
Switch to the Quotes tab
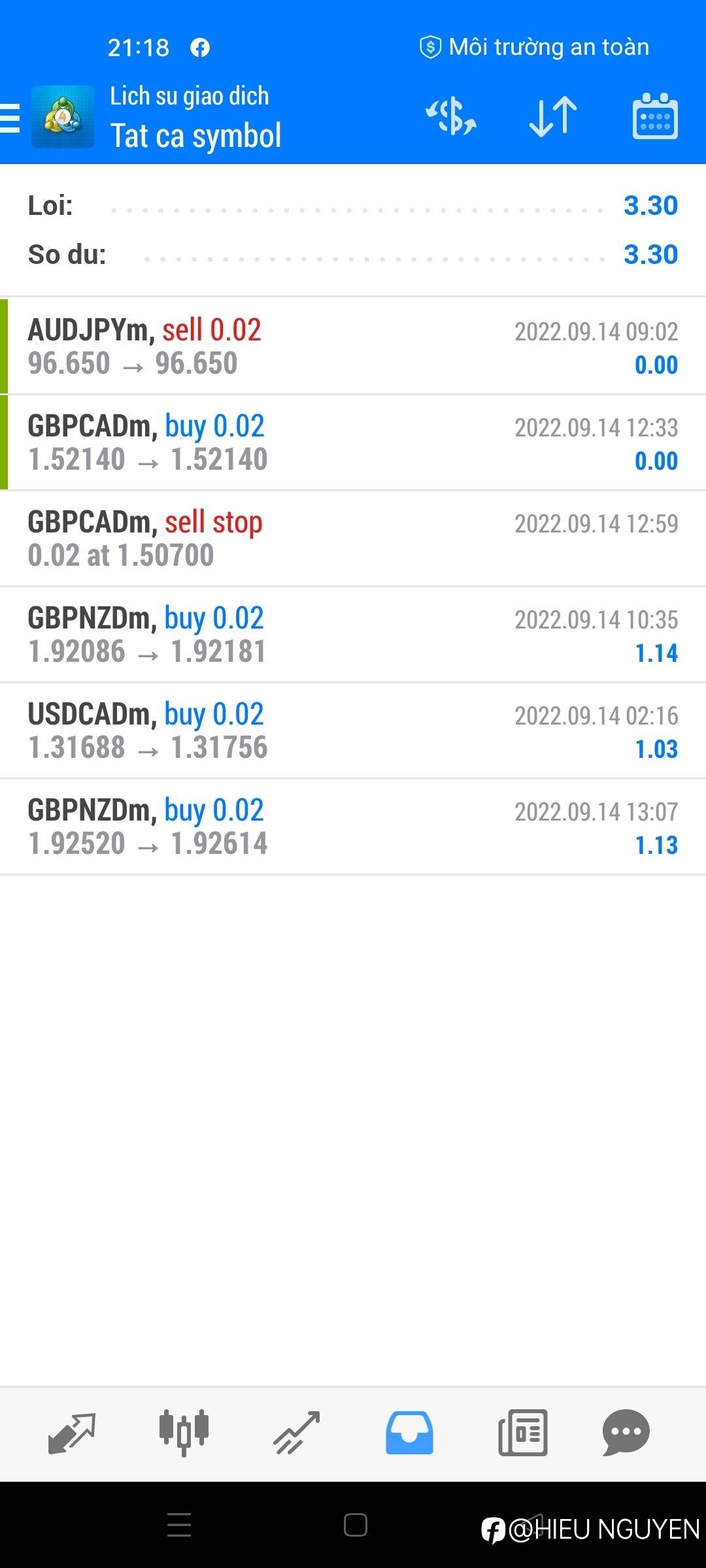point(72,1432)
